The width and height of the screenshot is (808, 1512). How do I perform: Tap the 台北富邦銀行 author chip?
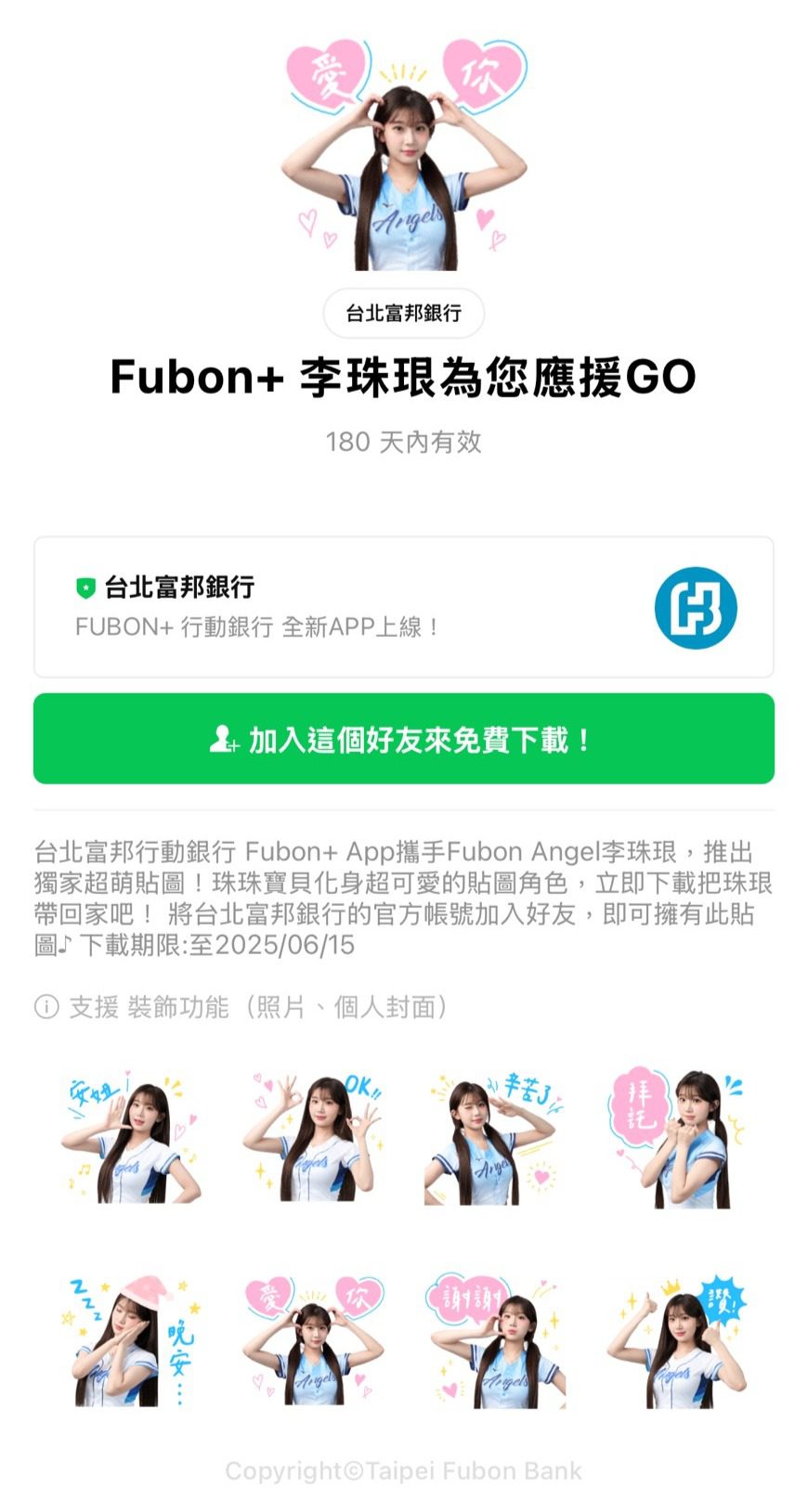coord(403,314)
